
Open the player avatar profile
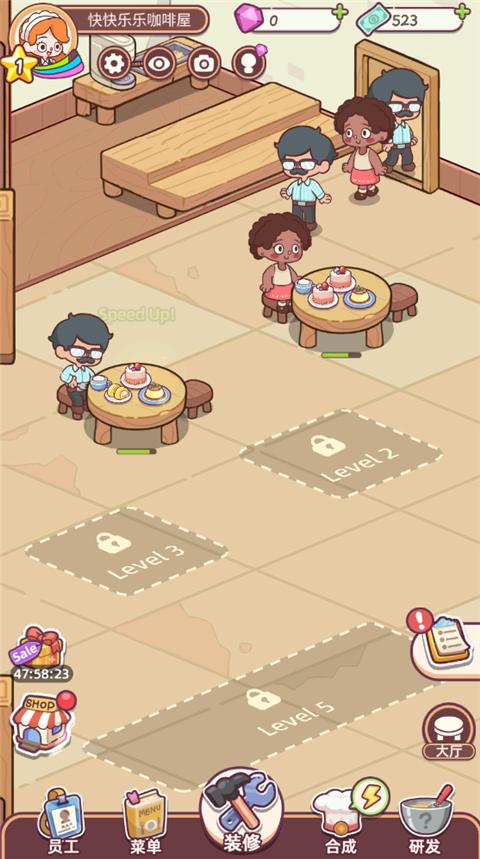click(x=44, y=41)
